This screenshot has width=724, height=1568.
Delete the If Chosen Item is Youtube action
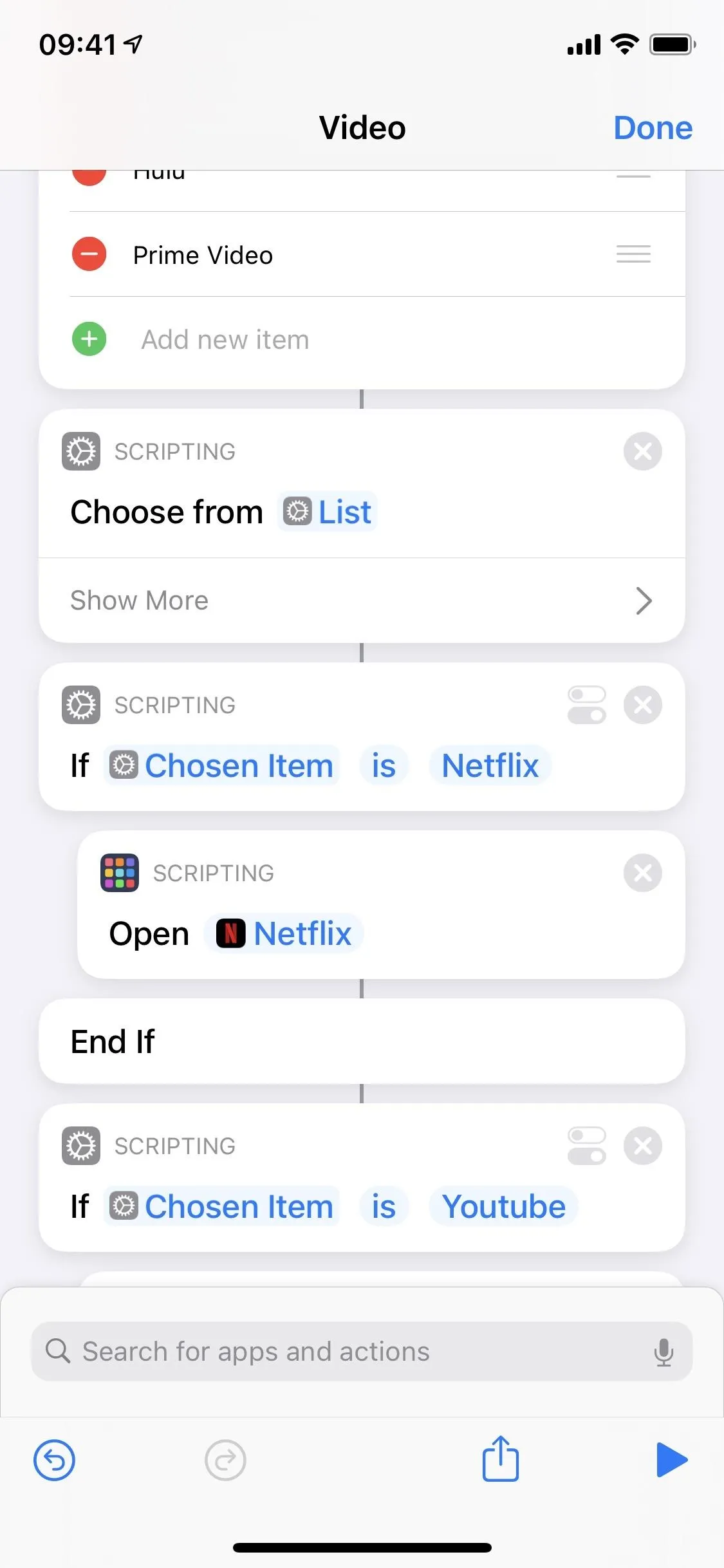642,1146
